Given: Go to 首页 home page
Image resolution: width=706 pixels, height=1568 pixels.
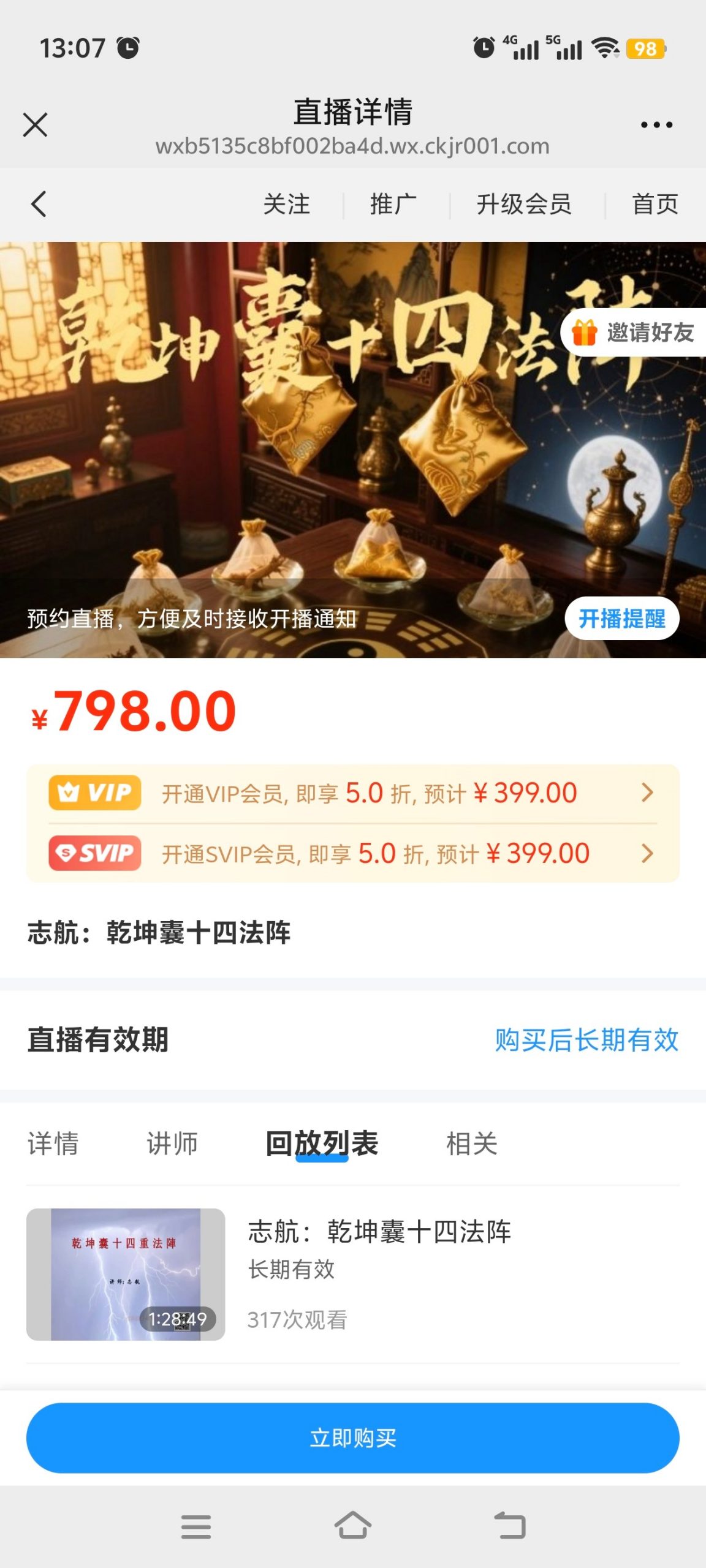Looking at the screenshot, I should click(x=655, y=204).
